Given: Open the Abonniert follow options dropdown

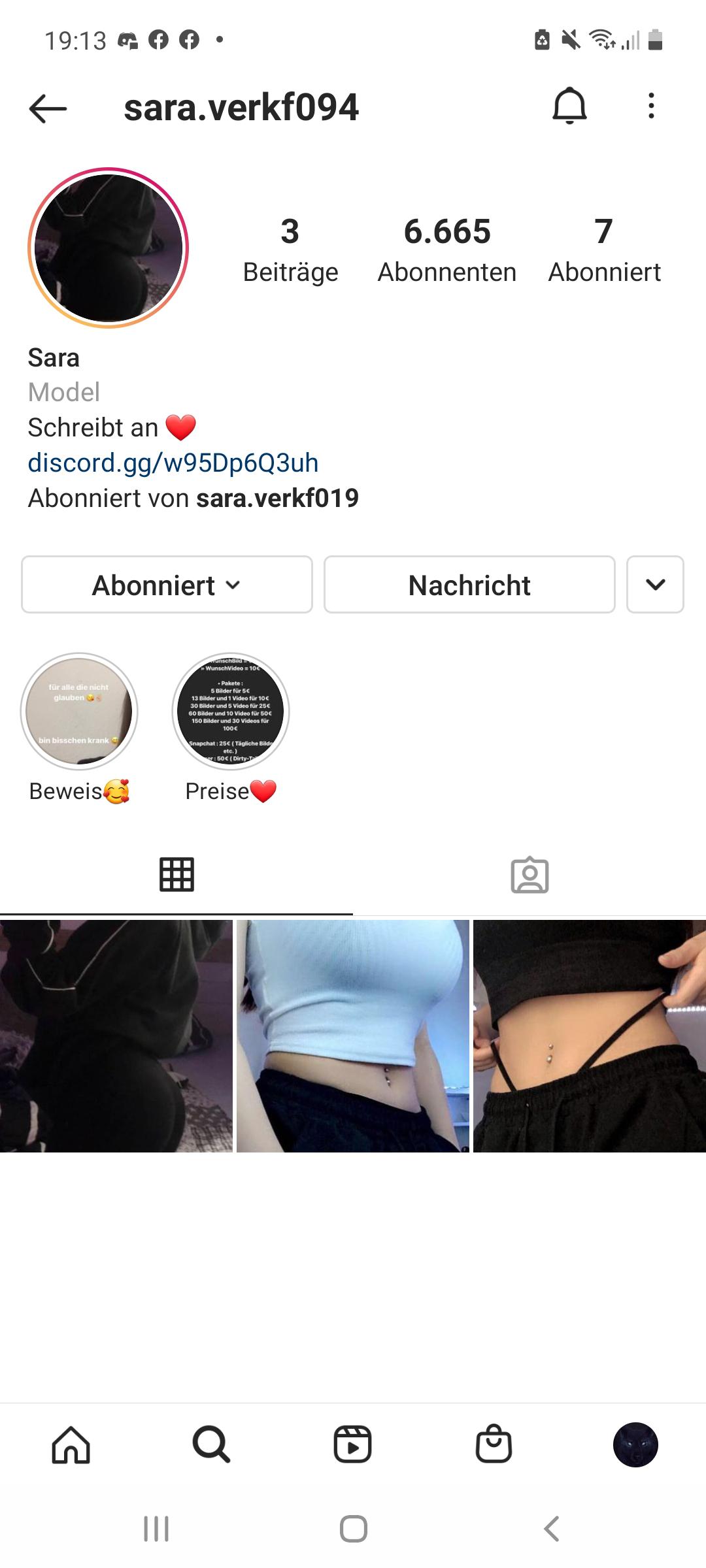Looking at the screenshot, I should (x=165, y=585).
